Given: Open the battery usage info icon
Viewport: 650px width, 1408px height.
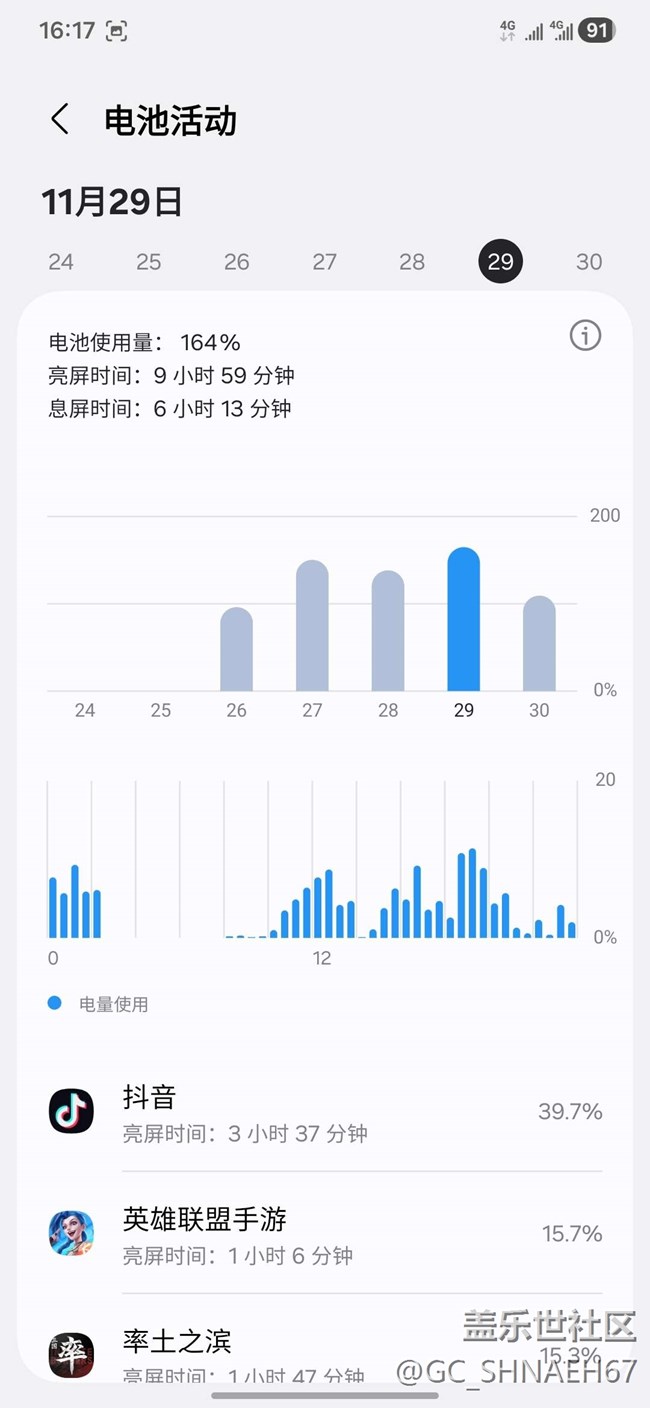Looking at the screenshot, I should (x=585, y=336).
